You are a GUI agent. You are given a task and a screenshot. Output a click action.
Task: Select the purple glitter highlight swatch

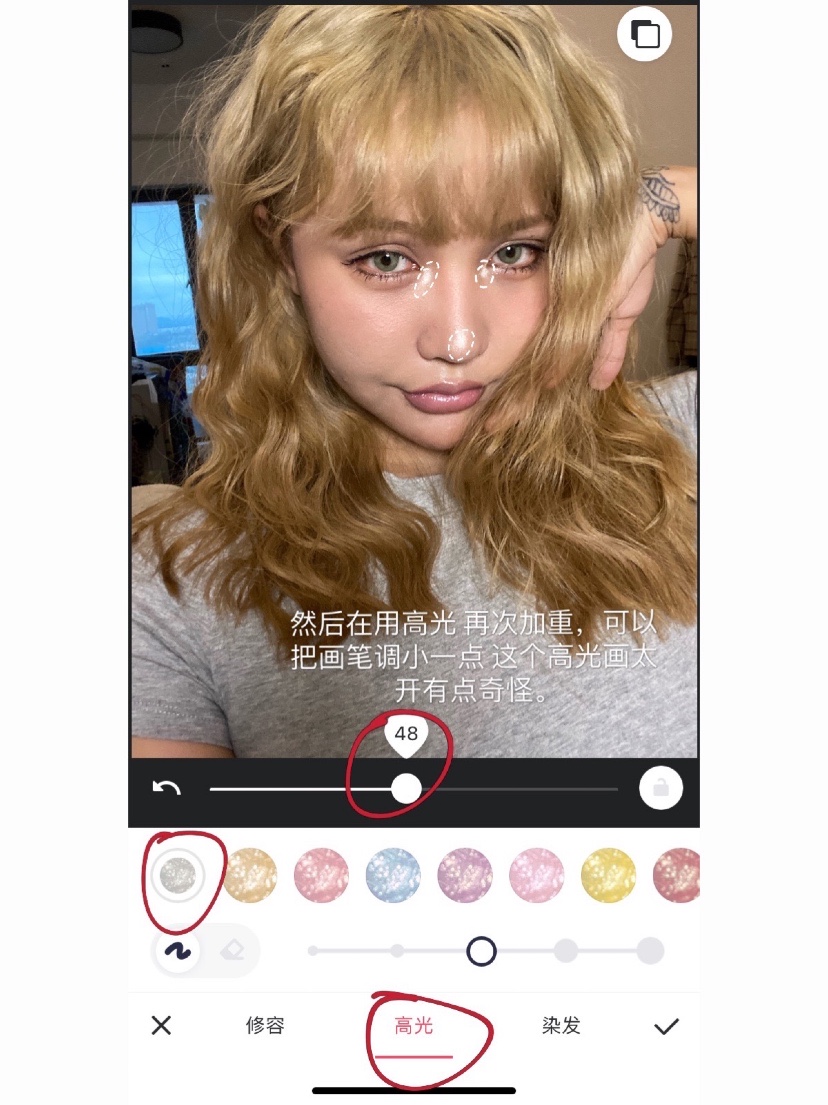pos(465,876)
